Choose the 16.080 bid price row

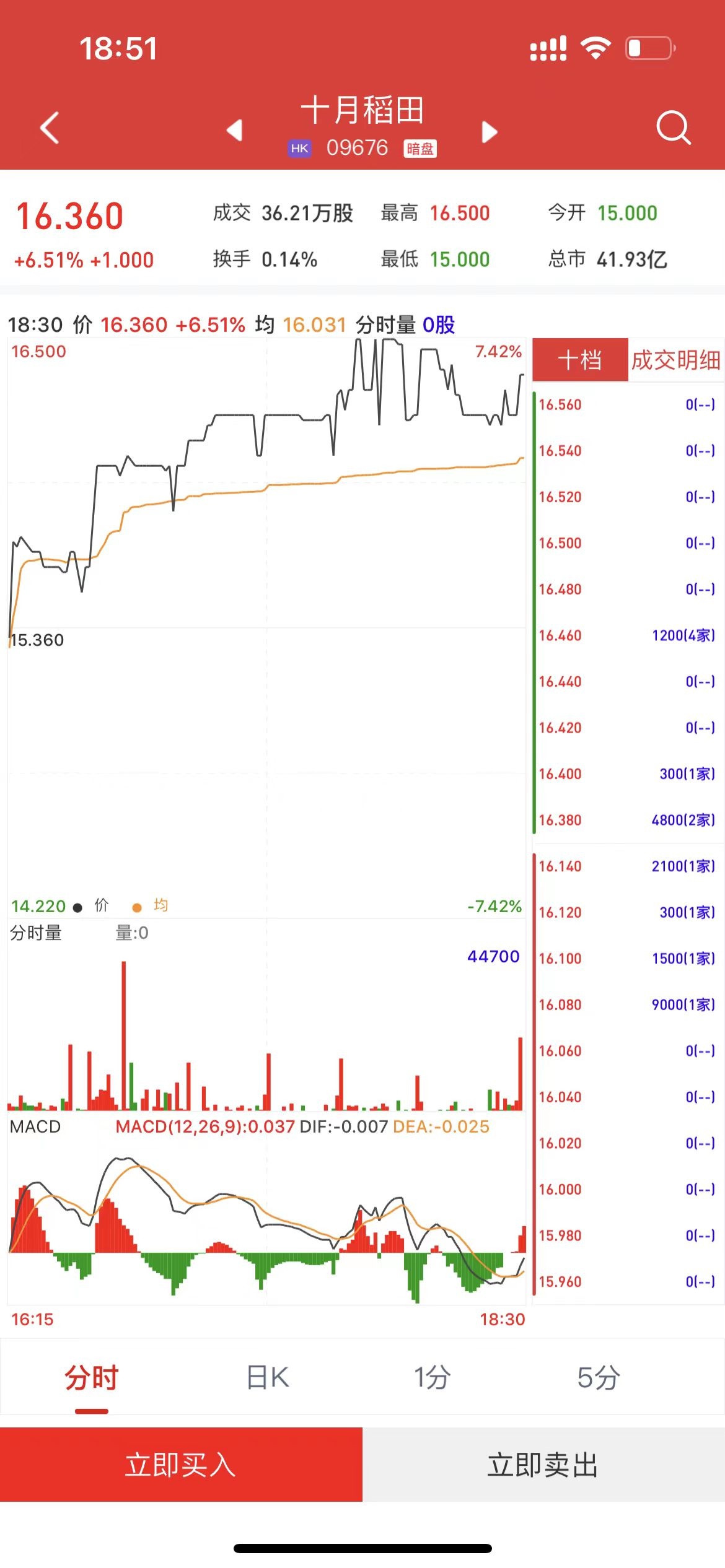(x=626, y=1004)
